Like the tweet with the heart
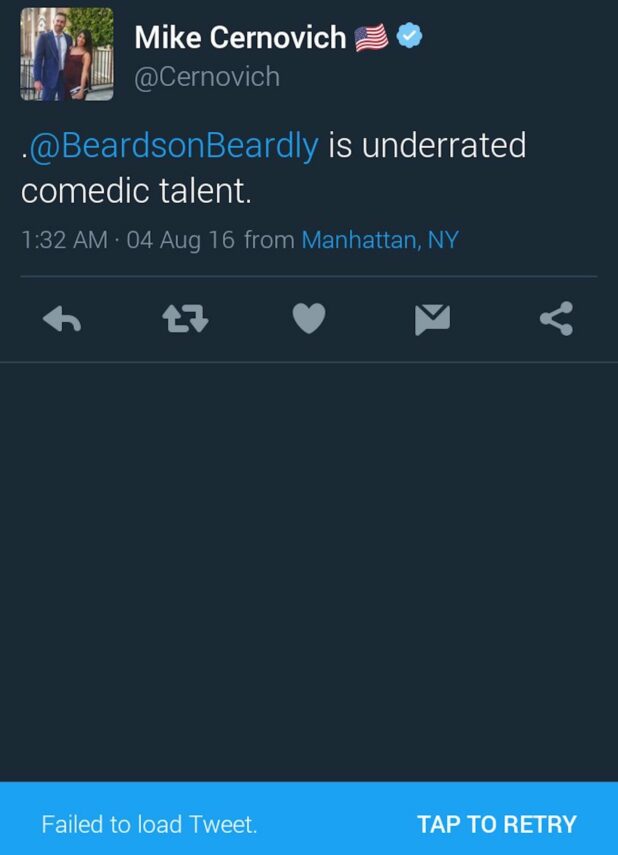 tap(309, 319)
